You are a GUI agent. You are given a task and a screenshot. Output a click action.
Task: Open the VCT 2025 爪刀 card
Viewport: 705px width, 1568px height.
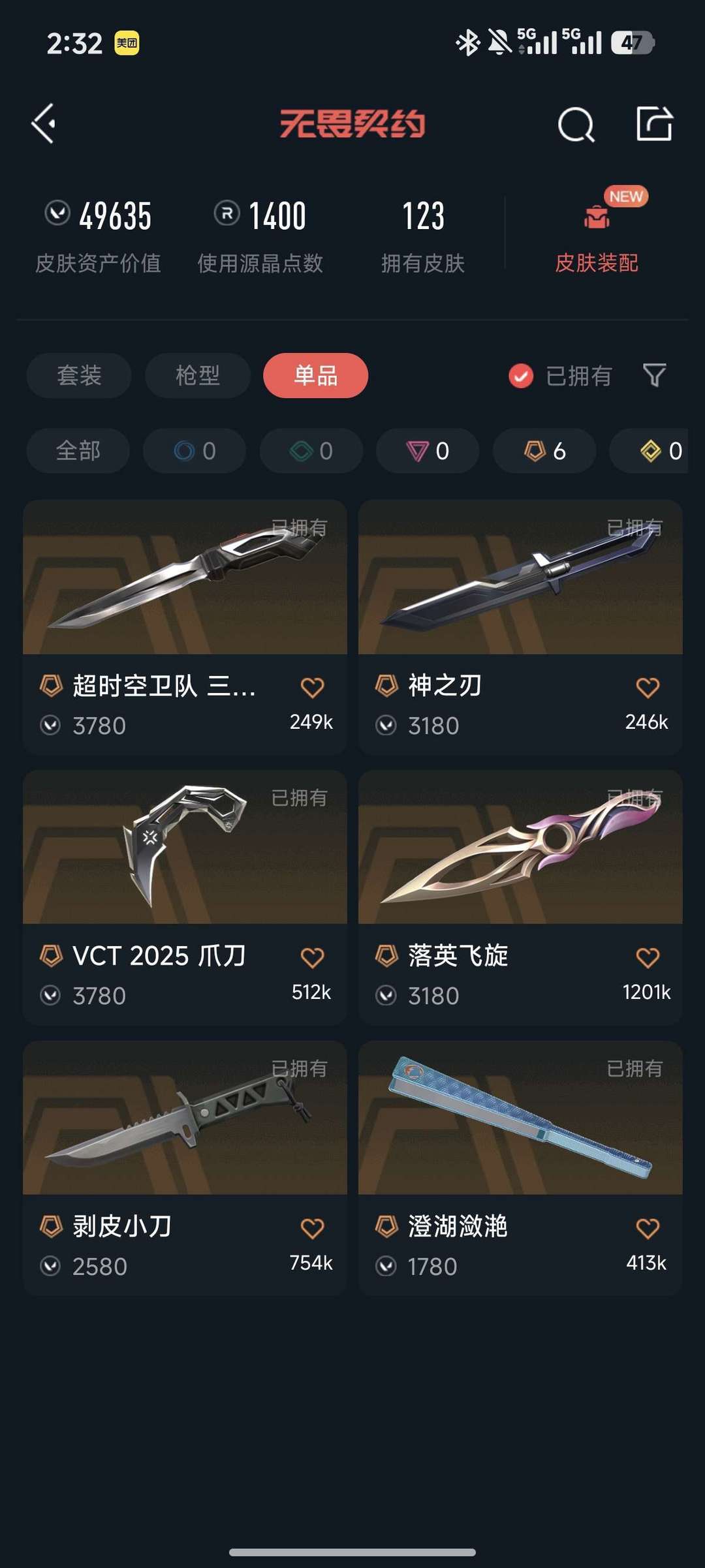pos(185,897)
